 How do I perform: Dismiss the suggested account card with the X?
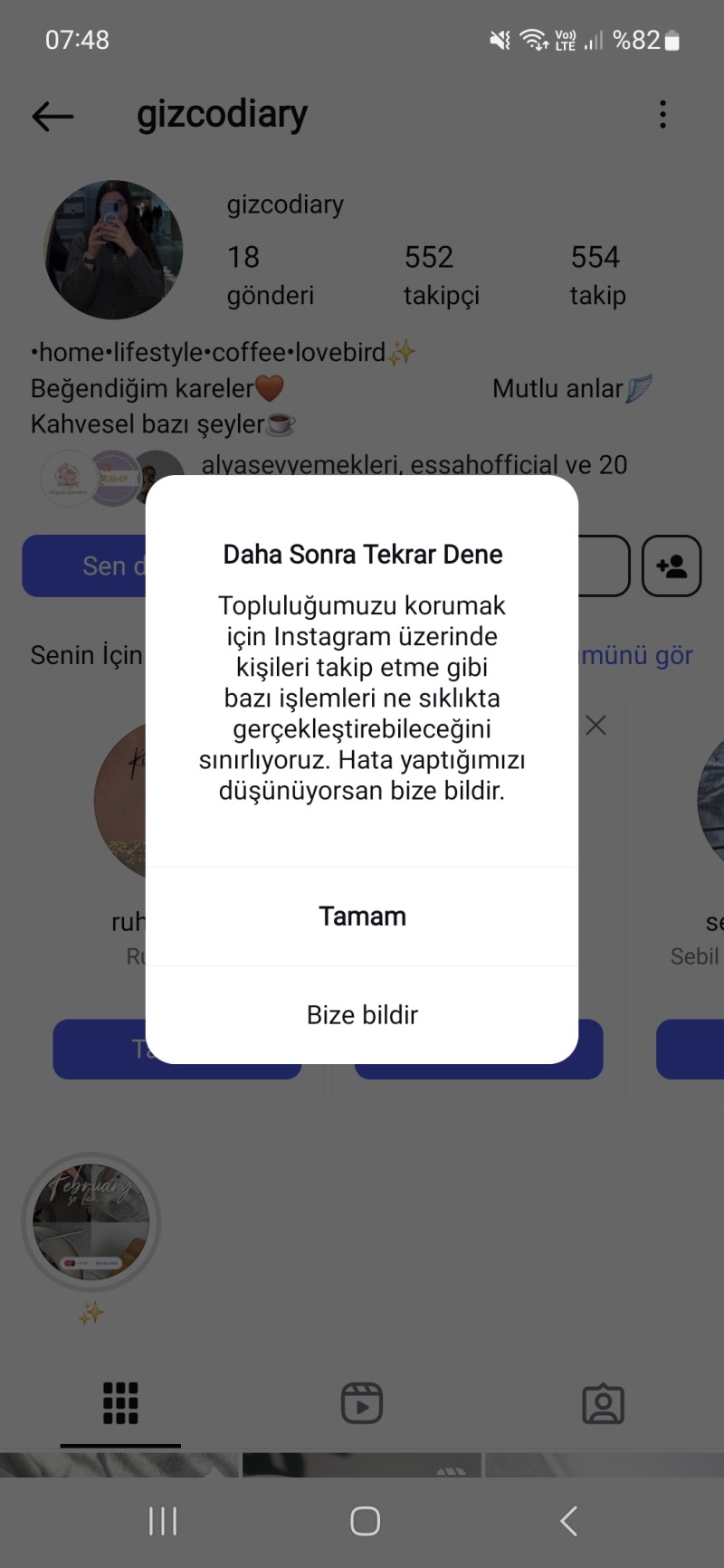point(595,725)
